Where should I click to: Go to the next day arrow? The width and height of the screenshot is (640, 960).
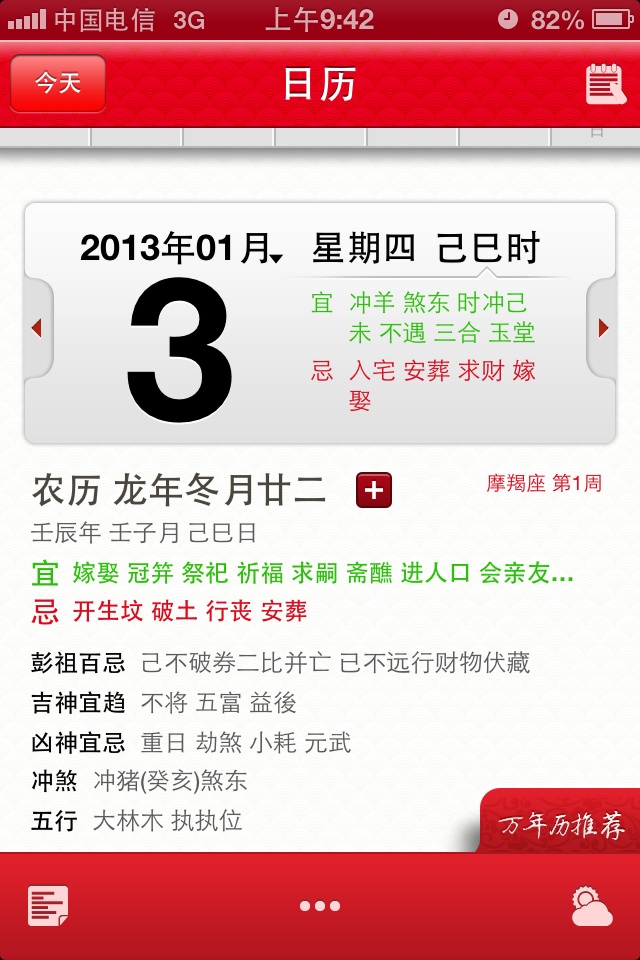pos(603,328)
